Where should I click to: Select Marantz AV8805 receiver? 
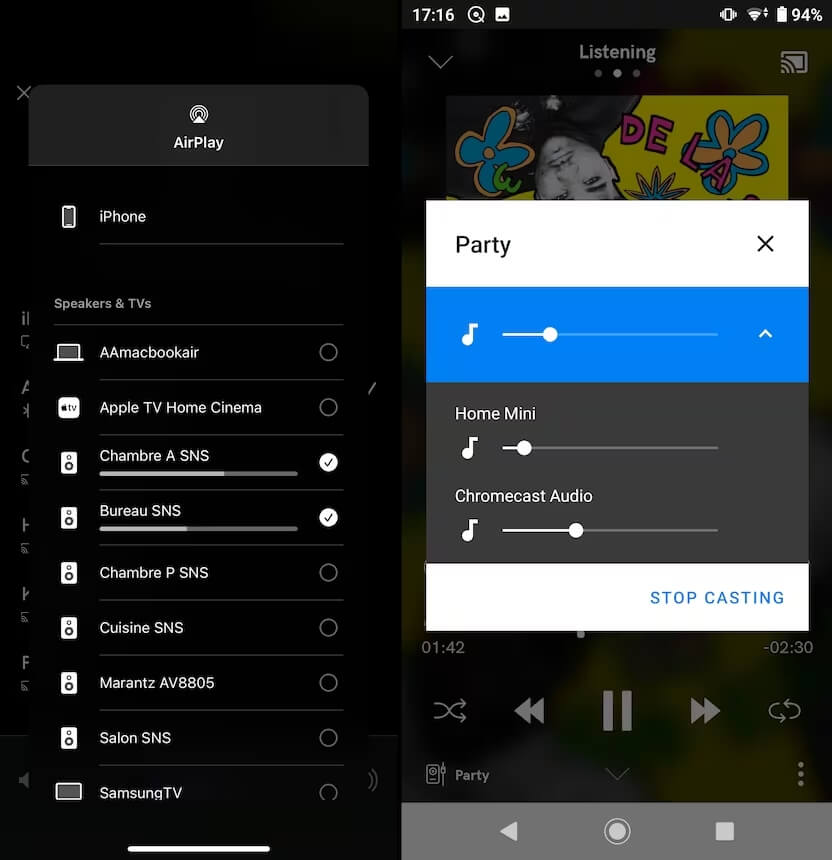click(x=327, y=682)
